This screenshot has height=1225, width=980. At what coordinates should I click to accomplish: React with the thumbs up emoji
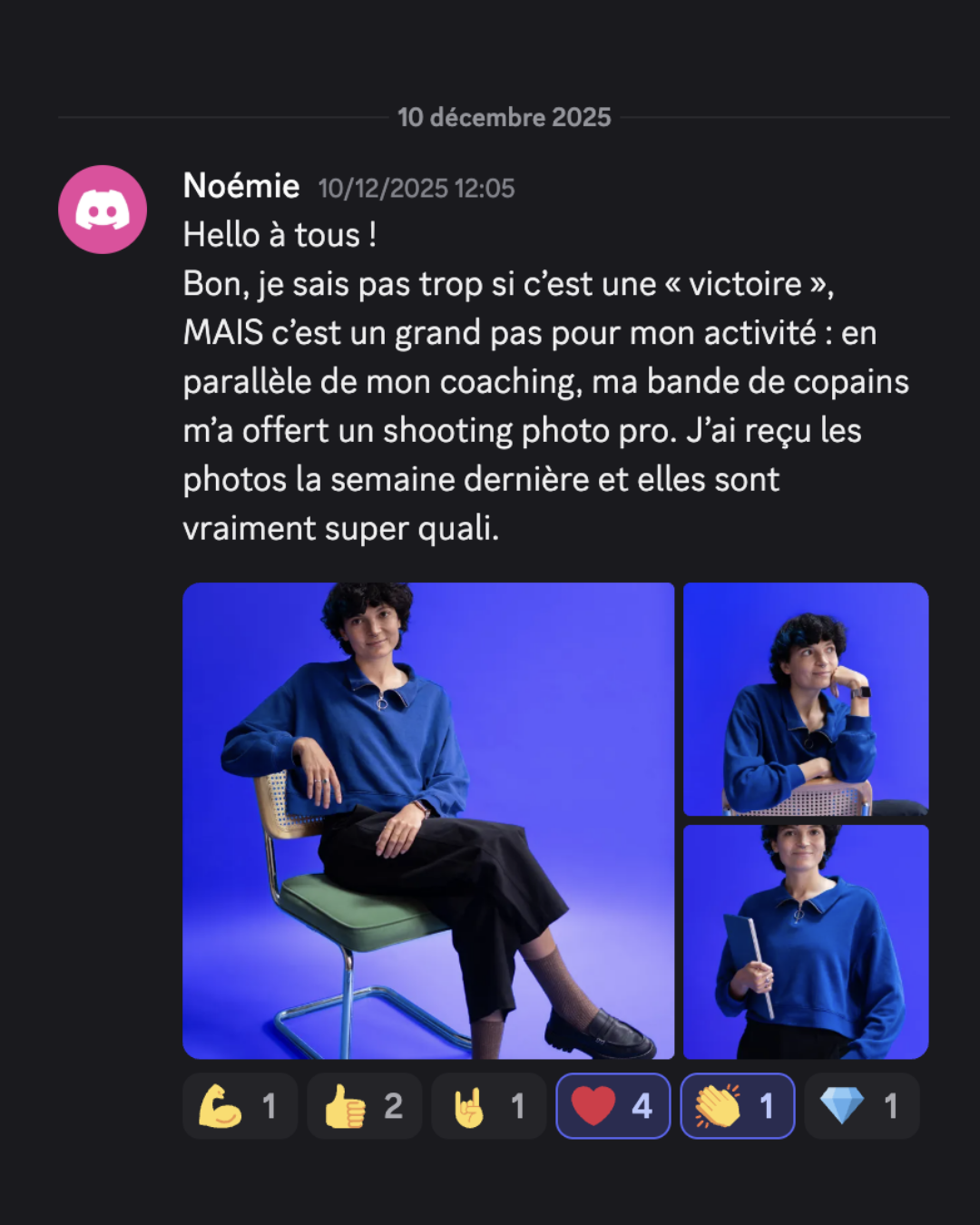coord(364,1106)
